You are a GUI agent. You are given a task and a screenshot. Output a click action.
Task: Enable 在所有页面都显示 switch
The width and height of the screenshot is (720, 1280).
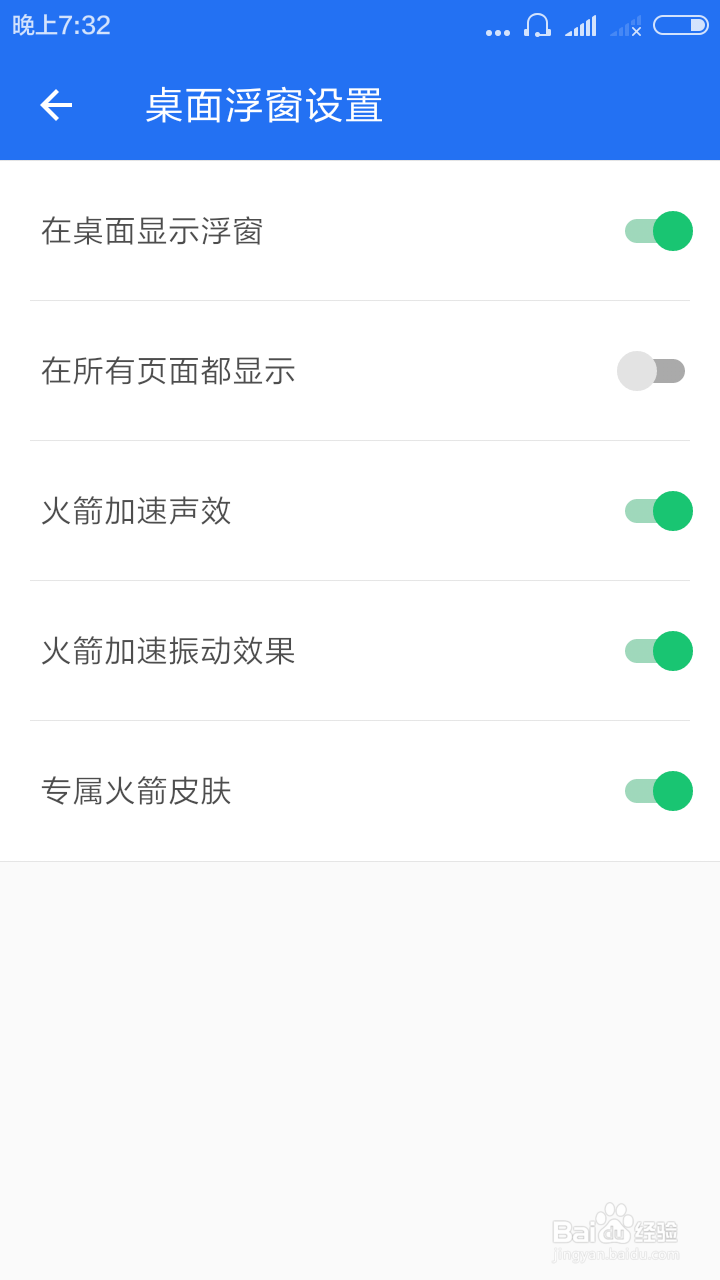click(x=651, y=371)
